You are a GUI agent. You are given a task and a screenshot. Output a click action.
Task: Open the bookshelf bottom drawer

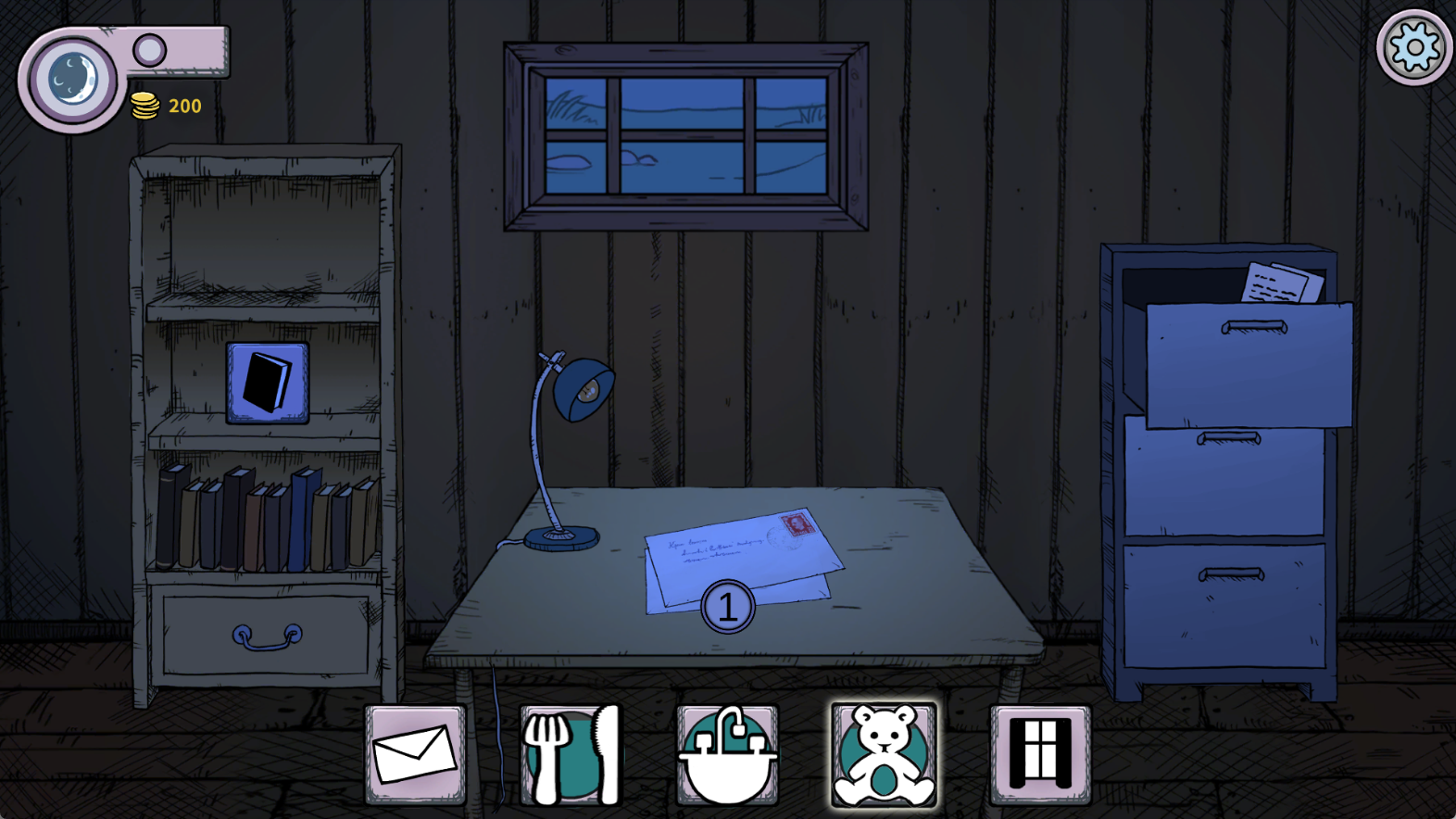[x=267, y=636]
